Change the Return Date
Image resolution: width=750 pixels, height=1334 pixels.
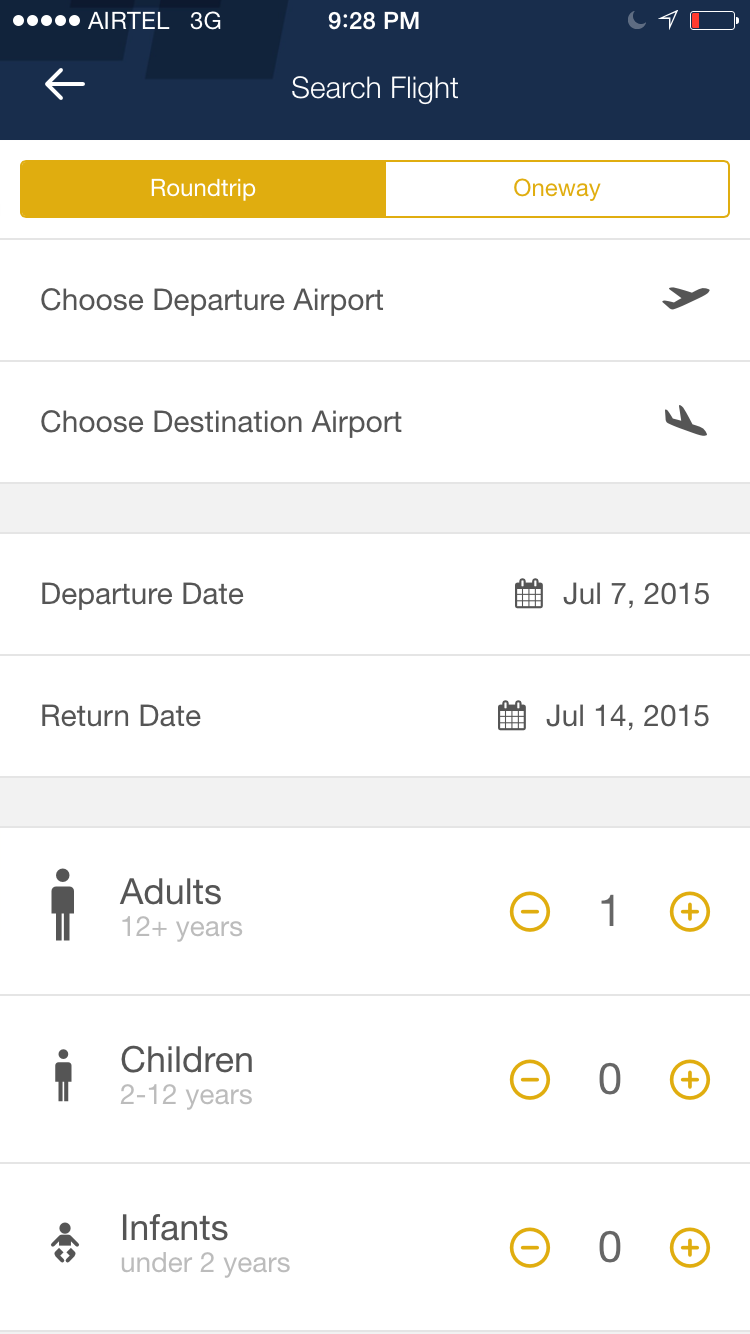tap(375, 716)
